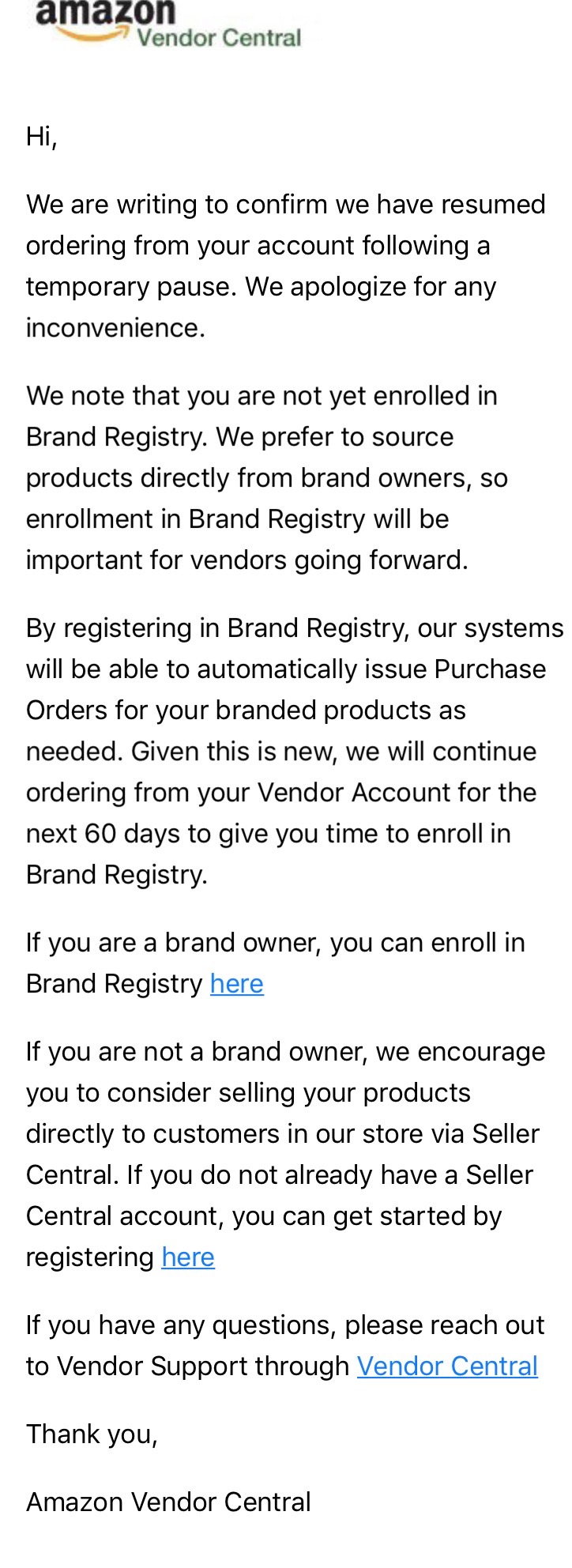
Task: Follow the 'here' link to register for Seller Central
Action: pyautogui.click(x=188, y=1257)
